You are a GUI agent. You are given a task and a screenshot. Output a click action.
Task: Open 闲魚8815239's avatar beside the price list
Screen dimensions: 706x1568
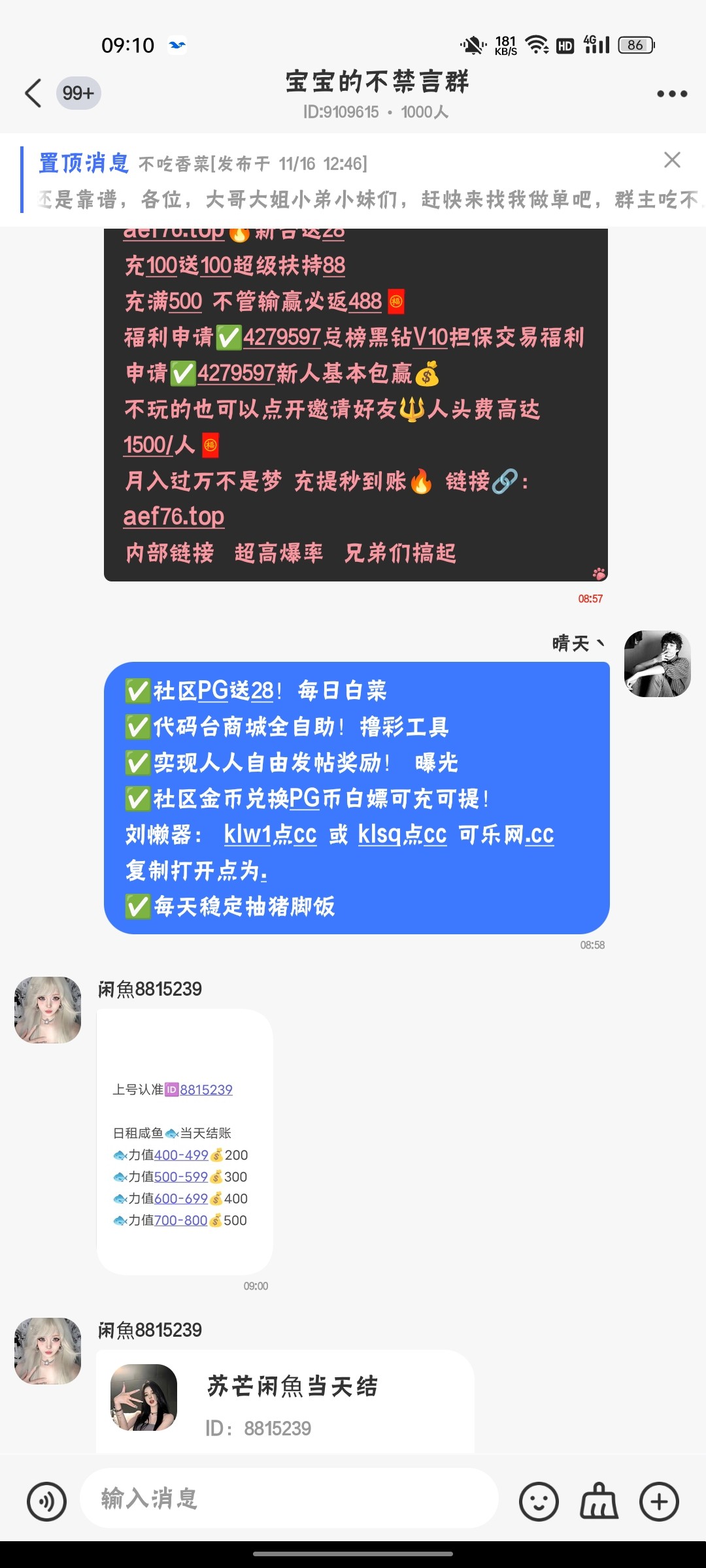pyautogui.click(x=48, y=1009)
